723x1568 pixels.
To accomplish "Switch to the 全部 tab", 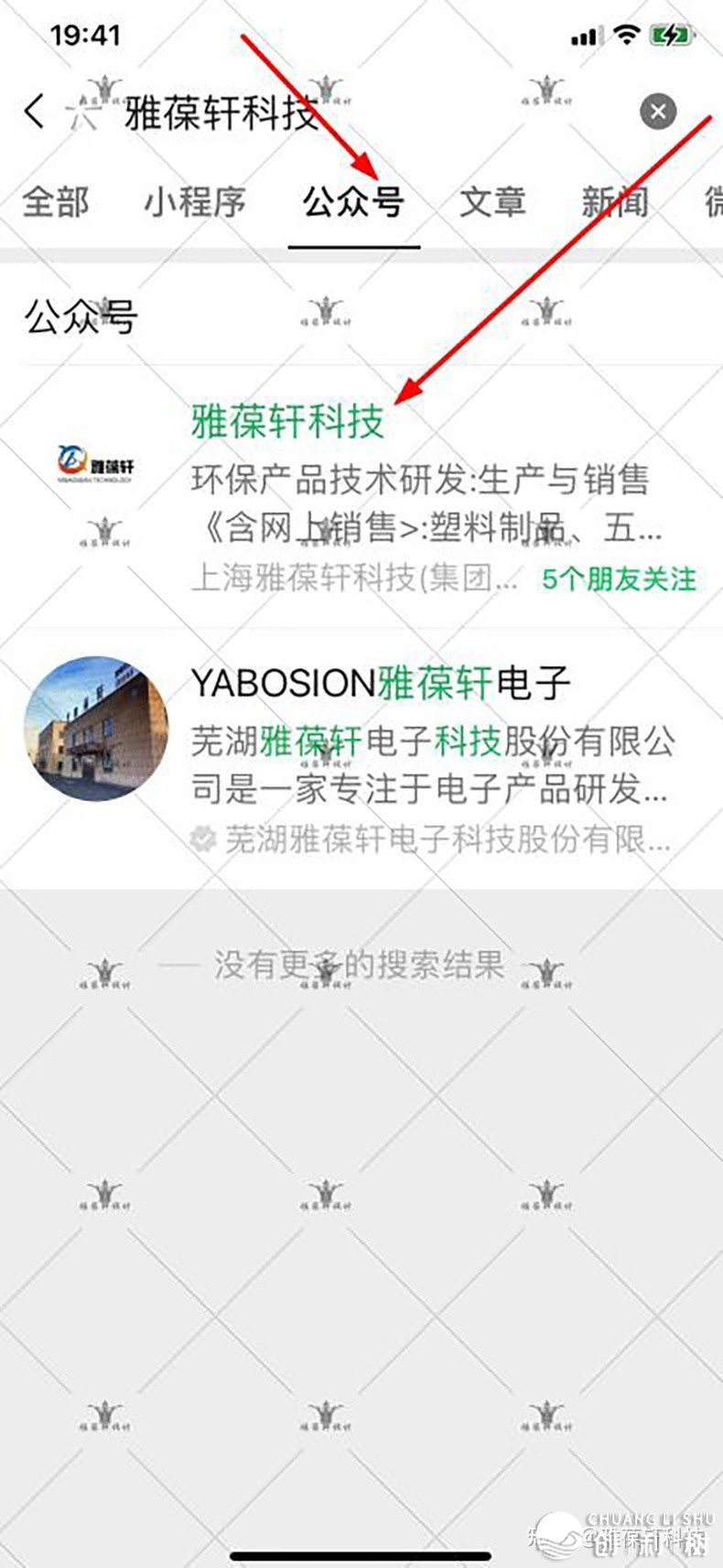I will [x=56, y=201].
